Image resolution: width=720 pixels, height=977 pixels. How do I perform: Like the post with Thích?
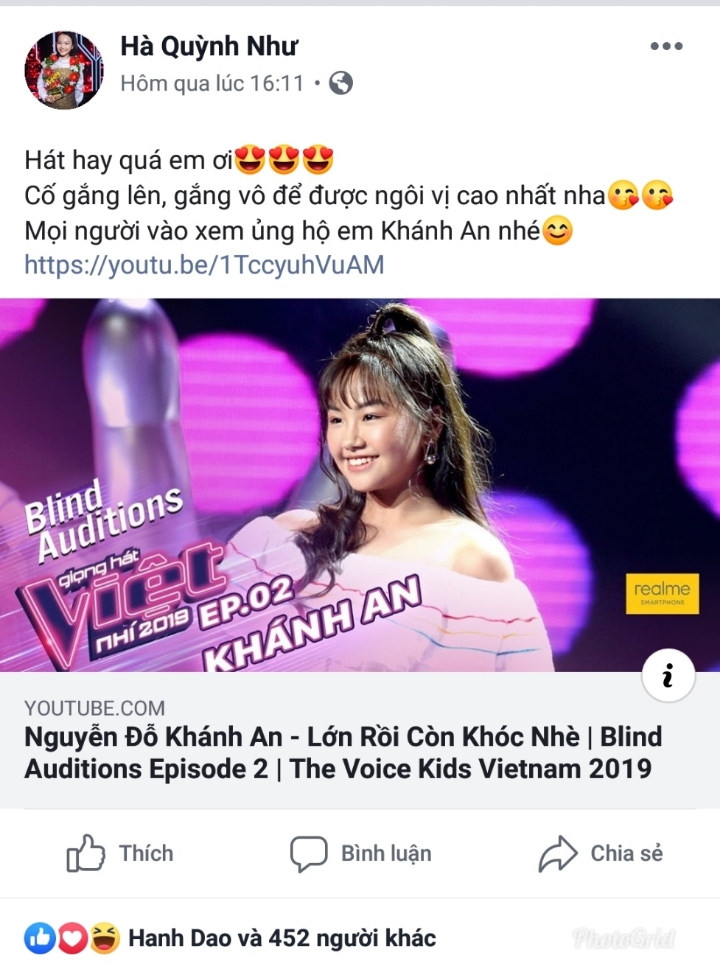[120, 854]
